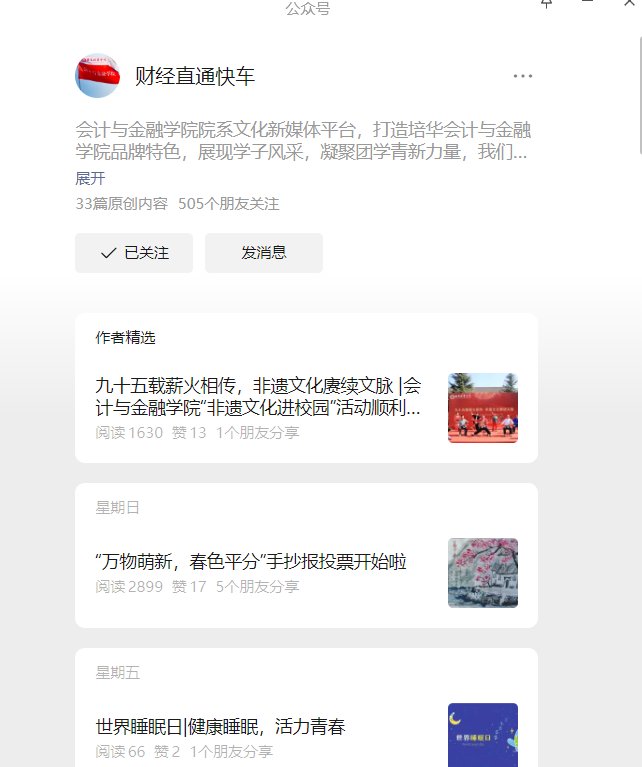Open the 九十五载薪火相传 featured article
This screenshot has width=642, height=767.
258,397
